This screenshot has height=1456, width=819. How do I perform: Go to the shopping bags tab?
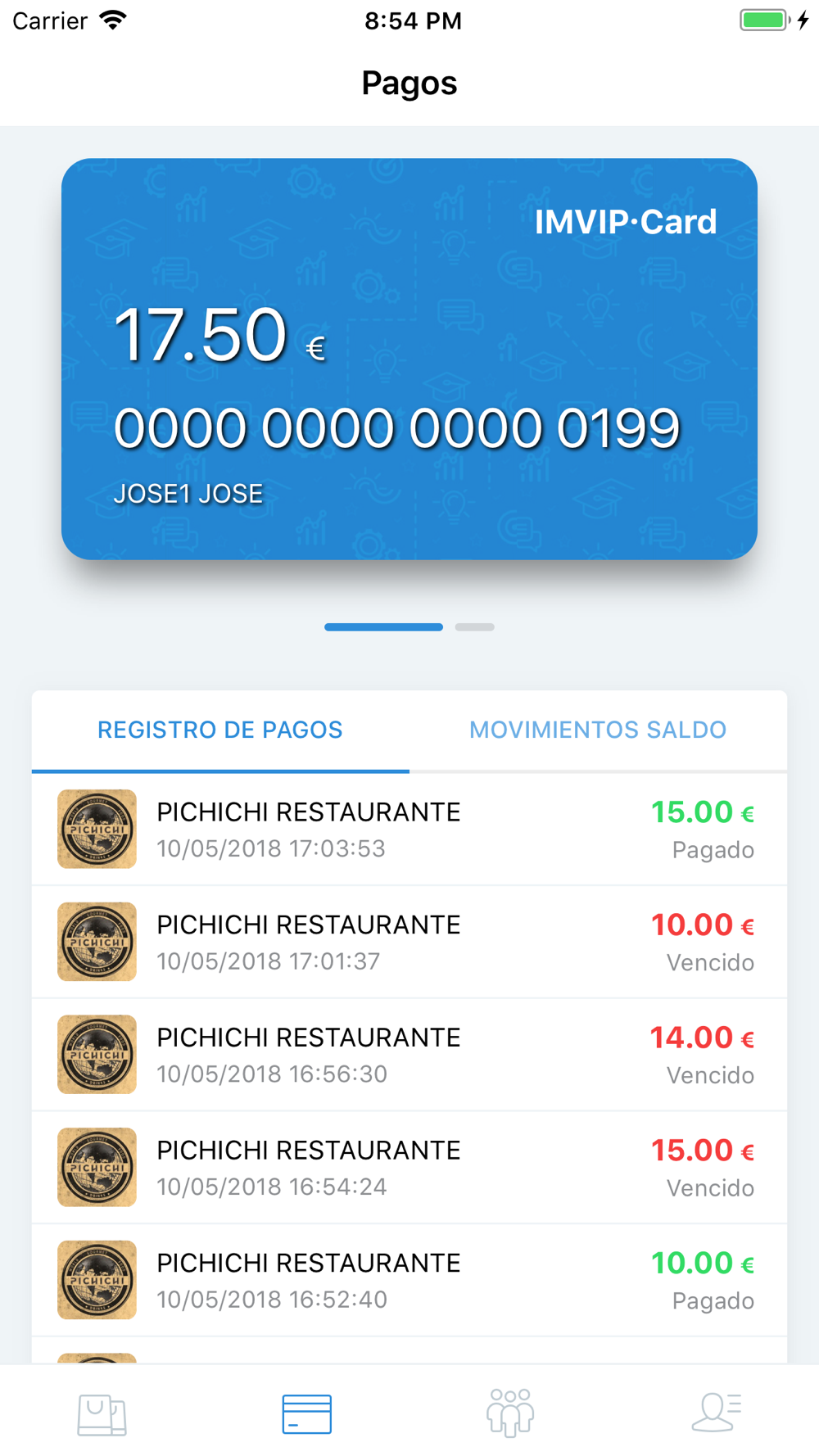pos(102,1413)
